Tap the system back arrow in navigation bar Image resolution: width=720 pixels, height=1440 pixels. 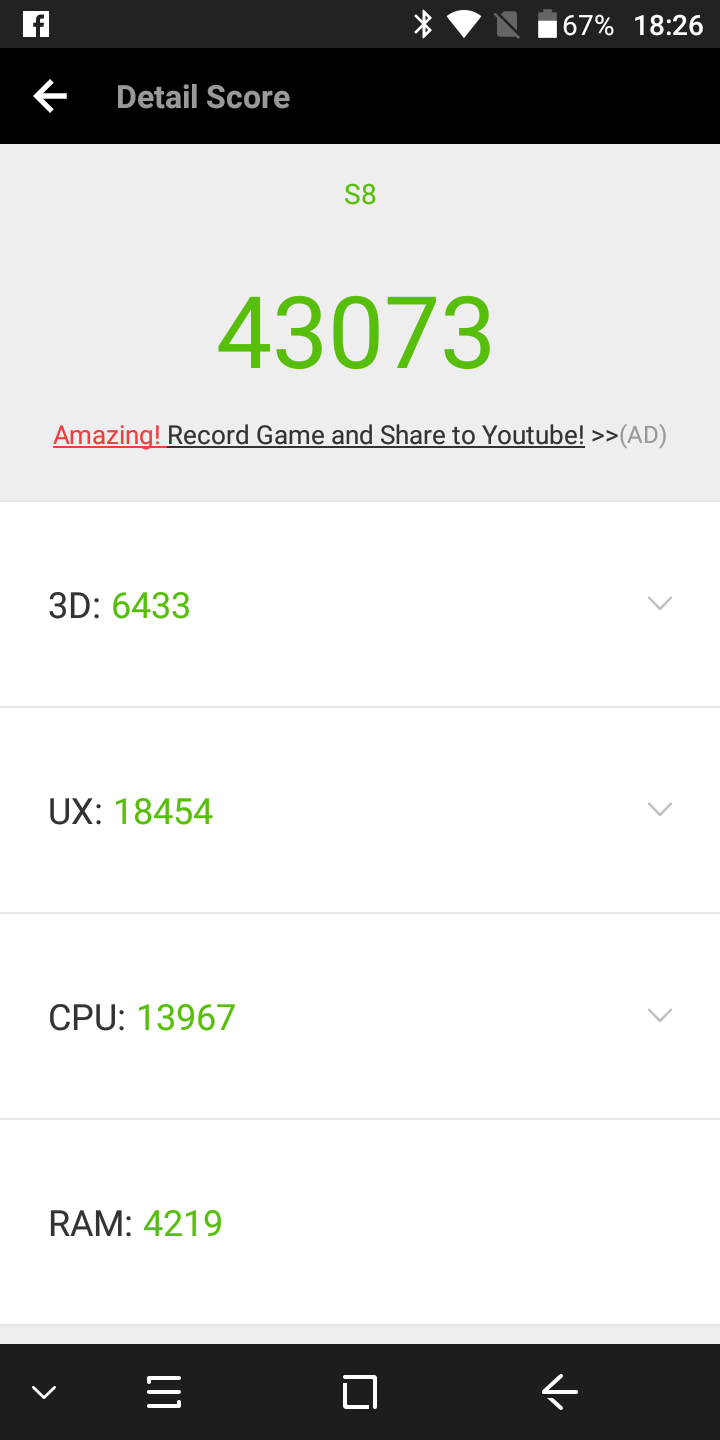(559, 1392)
